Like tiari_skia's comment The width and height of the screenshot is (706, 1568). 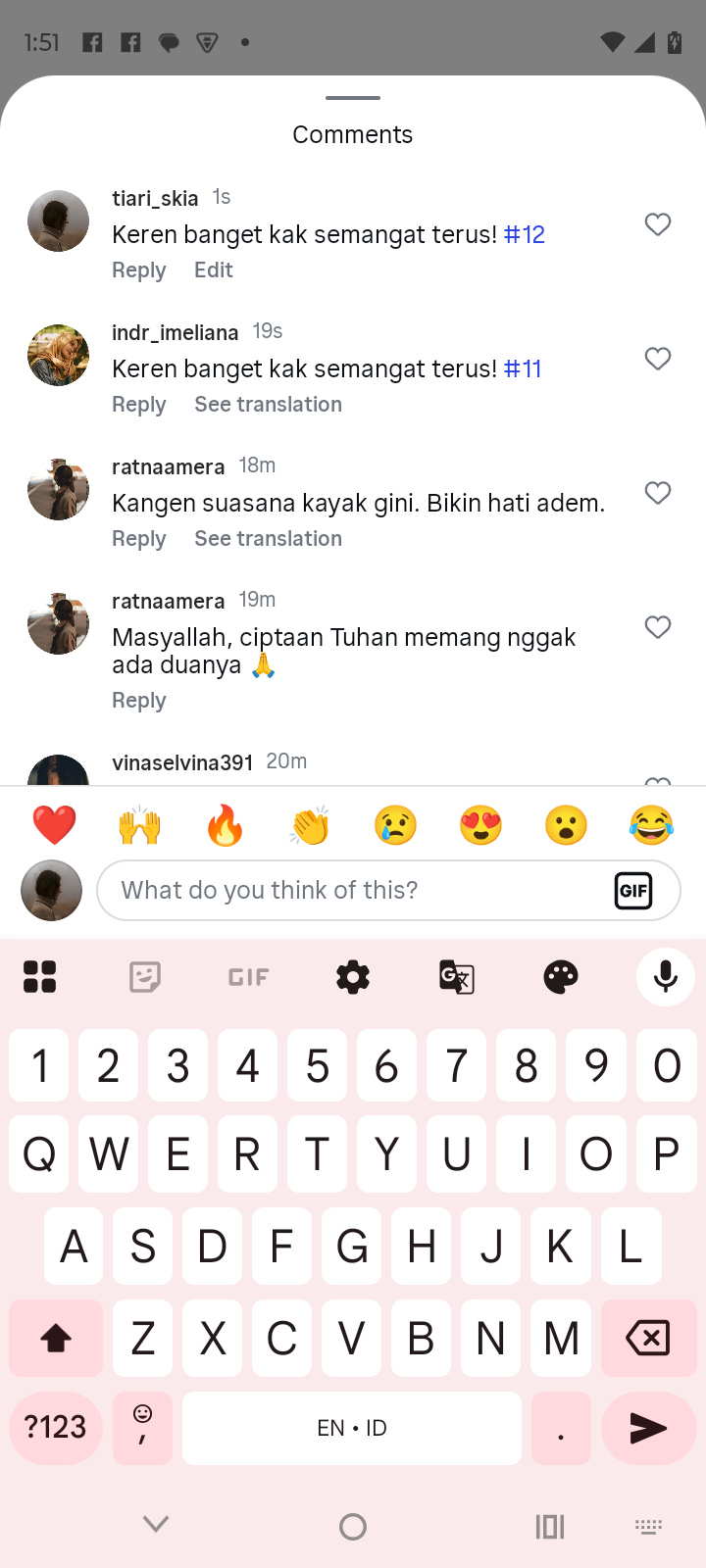pyautogui.click(x=658, y=224)
